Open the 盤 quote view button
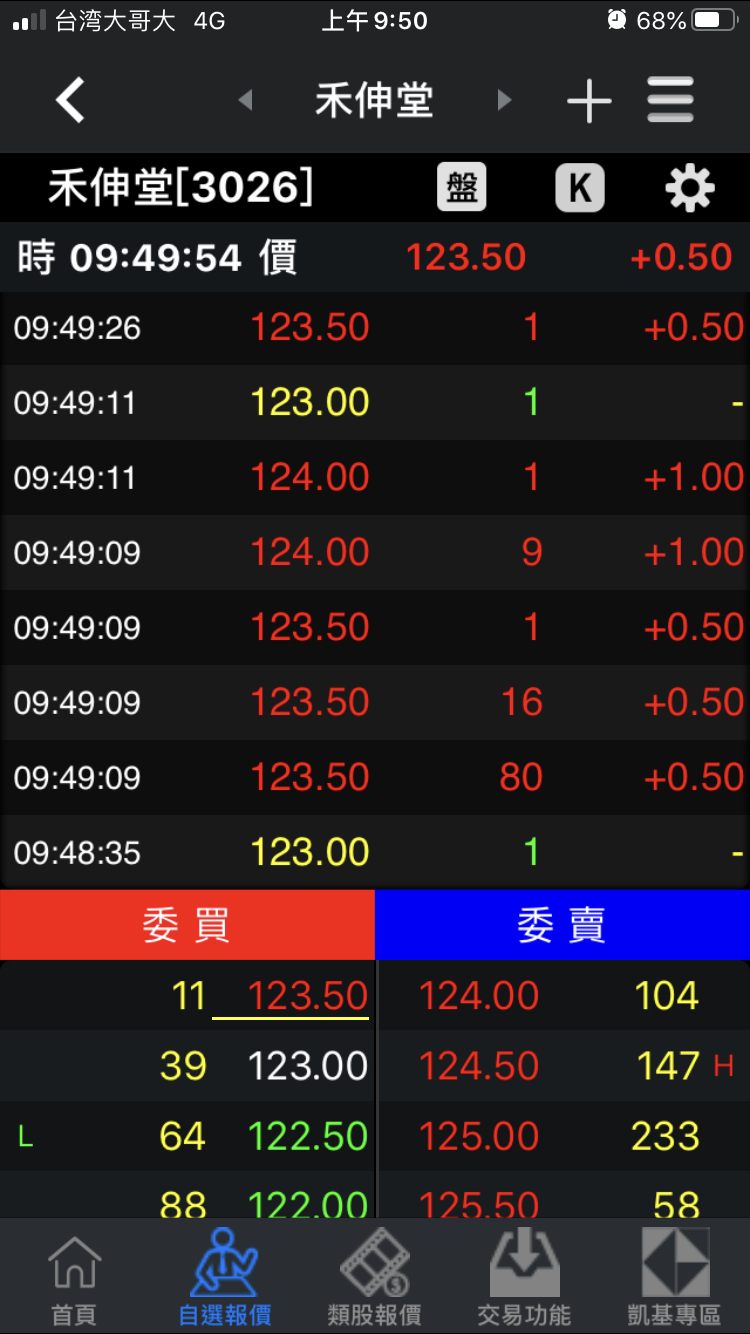 click(x=461, y=187)
